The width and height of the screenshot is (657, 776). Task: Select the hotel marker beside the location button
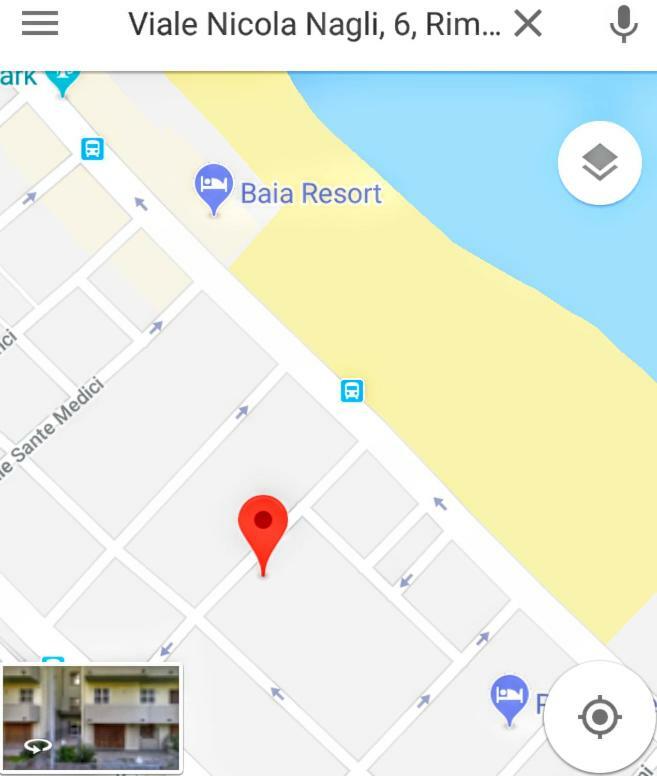point(510,697)
